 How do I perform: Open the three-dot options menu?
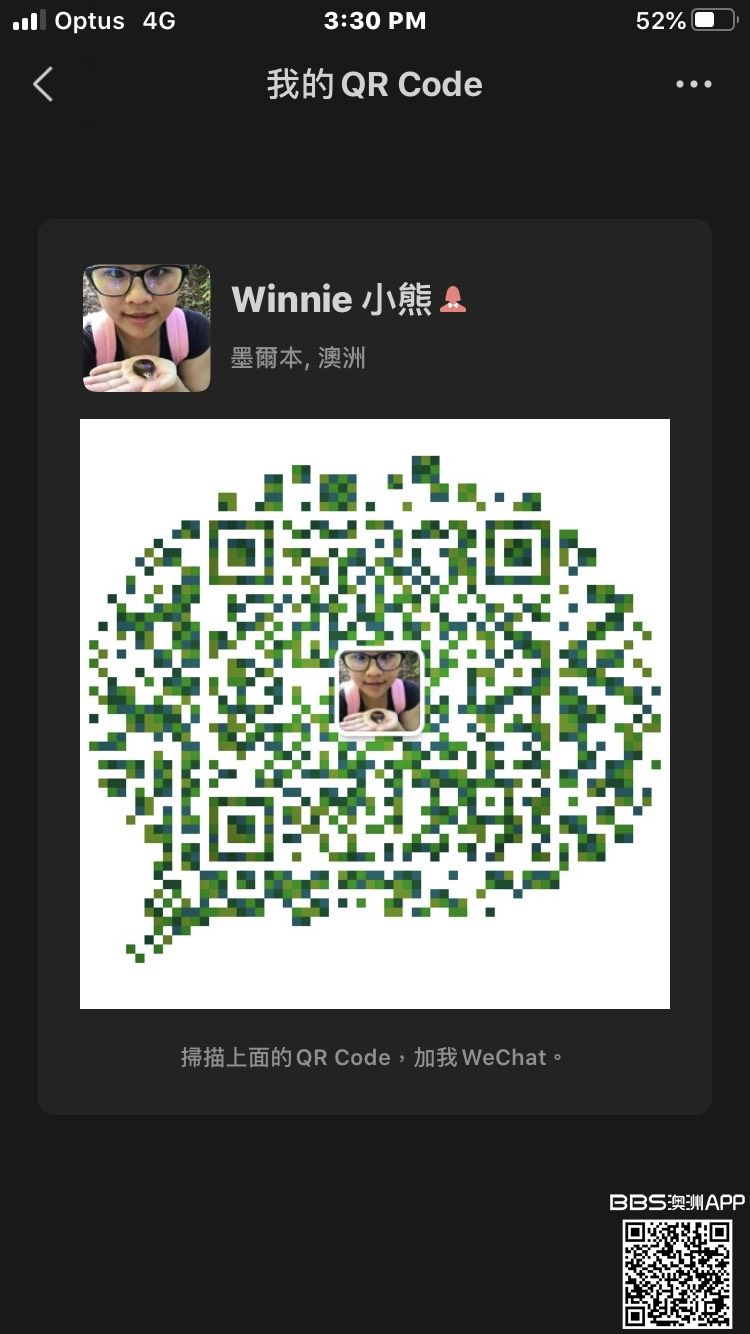(693, 85)
